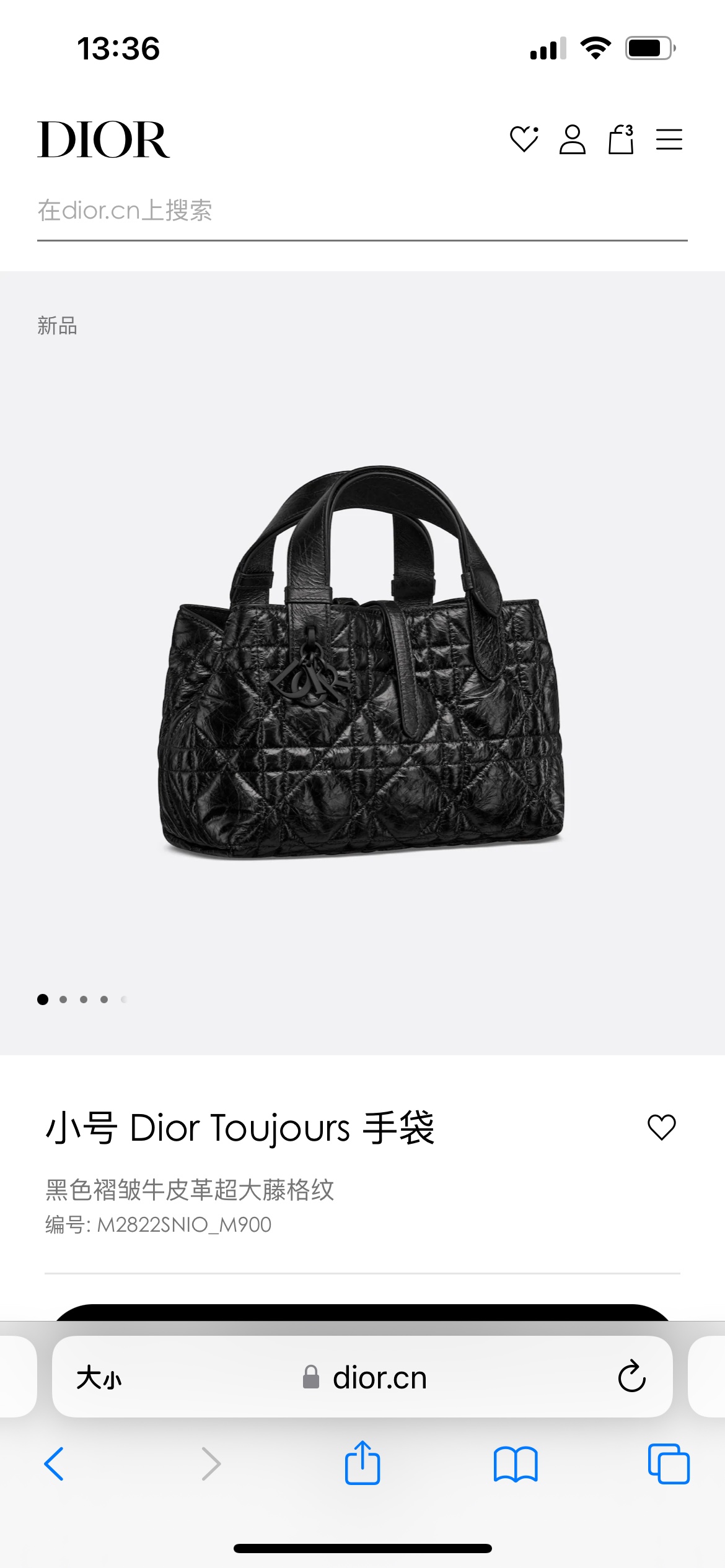Image resolution: width=725 pixels, height=1568 pixels.
Task: Share this page from Safari
Action: pyautogui.click(x=362, y=1463)
